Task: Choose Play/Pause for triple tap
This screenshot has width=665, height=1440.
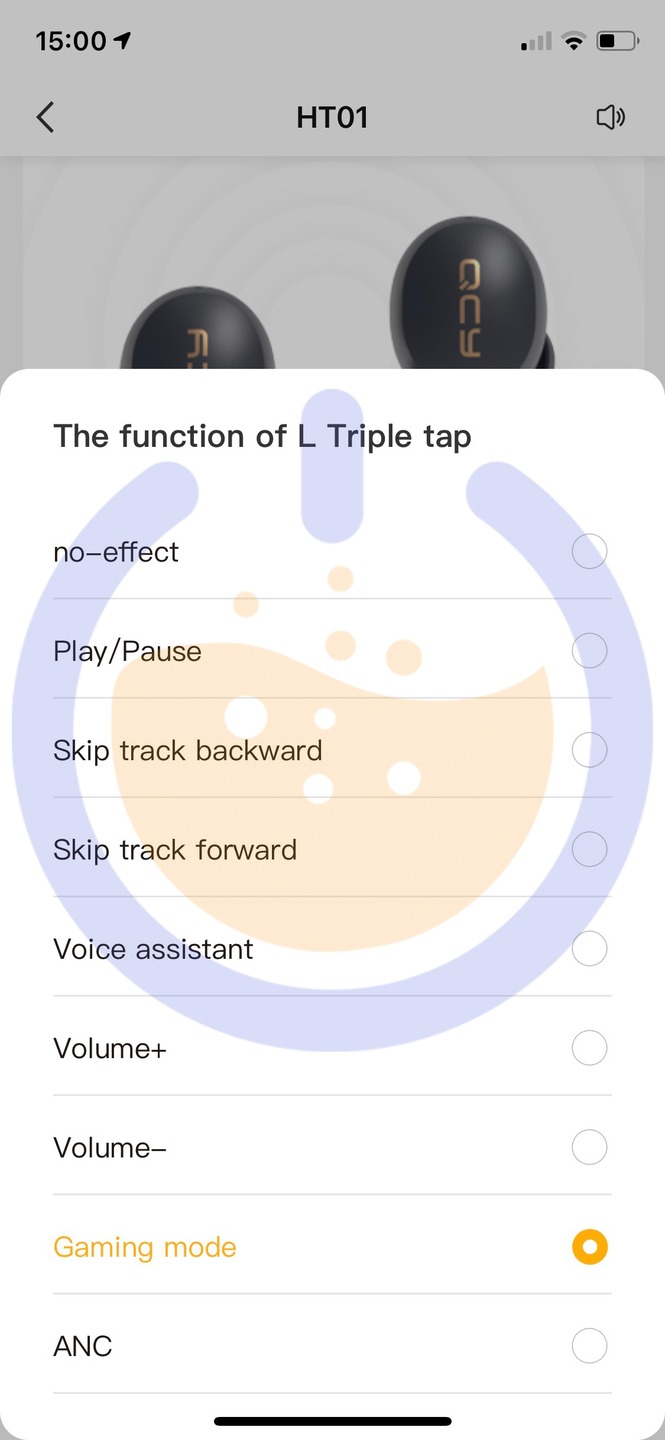Action: [x=589, y=651]
